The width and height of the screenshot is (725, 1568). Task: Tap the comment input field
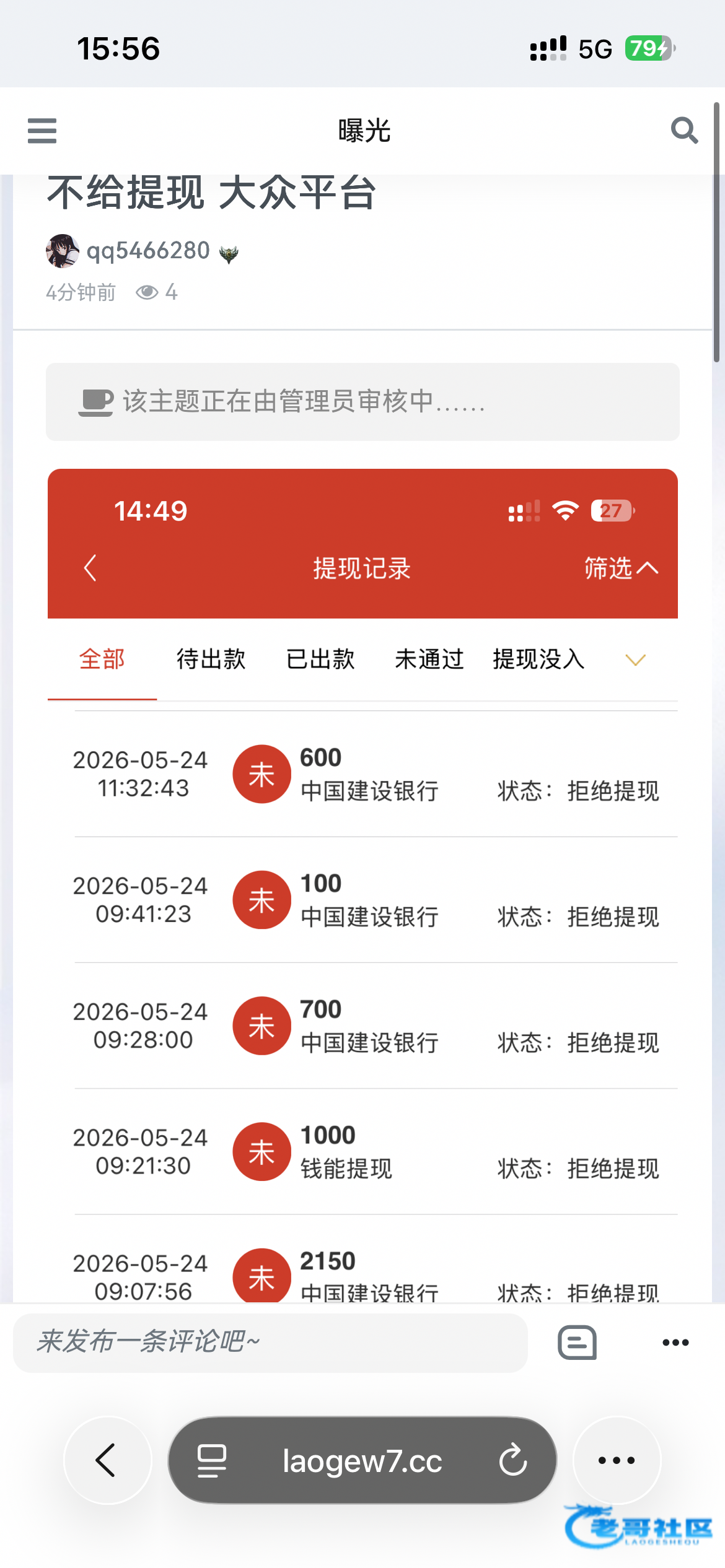270,1343
